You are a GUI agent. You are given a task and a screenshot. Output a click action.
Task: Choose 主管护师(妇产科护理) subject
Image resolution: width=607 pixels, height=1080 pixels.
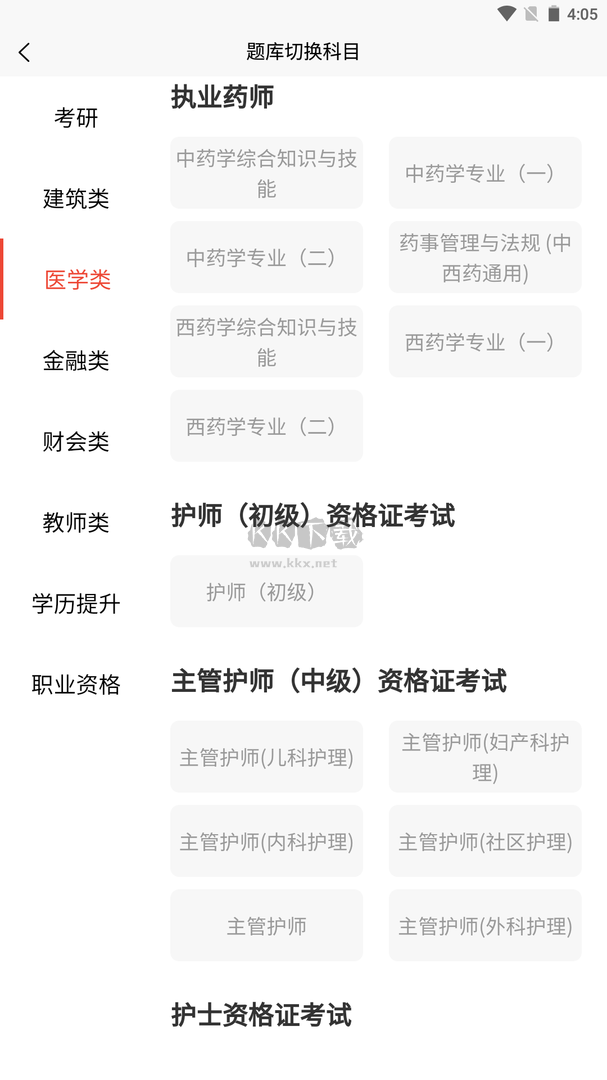click(x=485, y=757)
